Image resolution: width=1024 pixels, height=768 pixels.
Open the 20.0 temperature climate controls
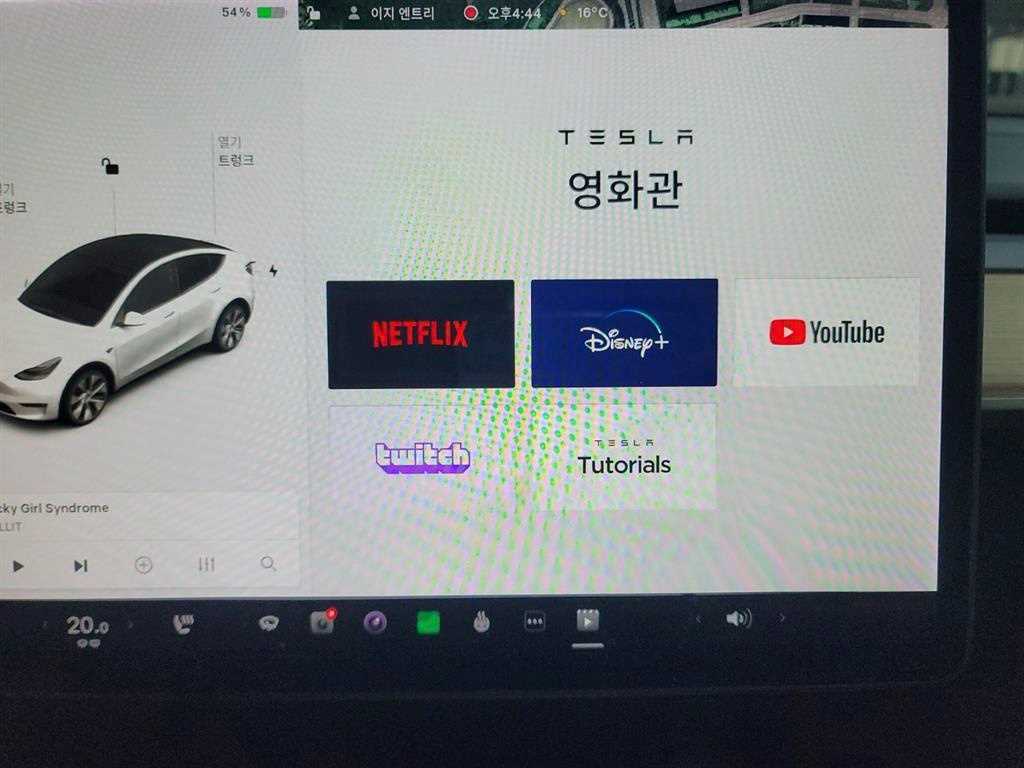(x=87, y=627)
